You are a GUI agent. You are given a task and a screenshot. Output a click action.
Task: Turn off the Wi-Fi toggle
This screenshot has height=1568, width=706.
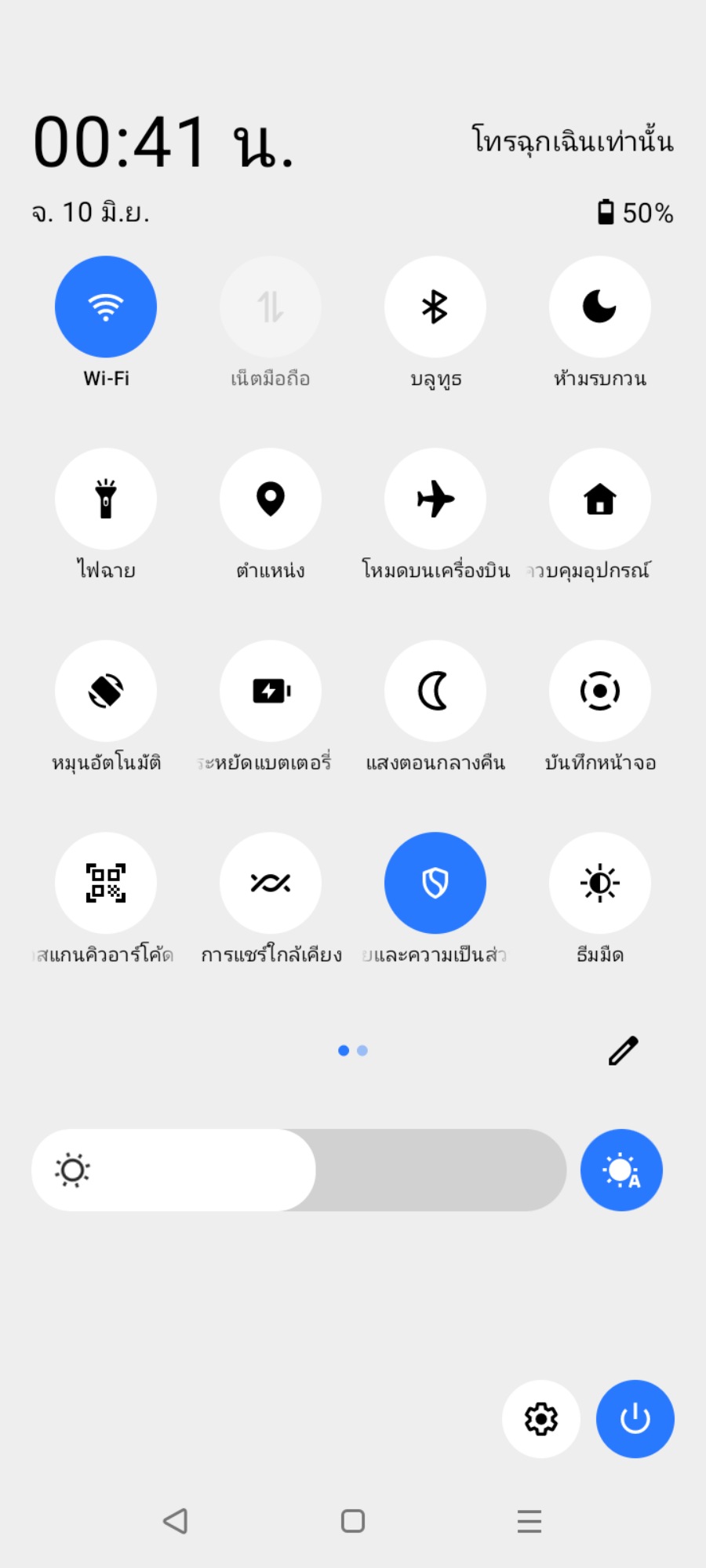click(x=106, y=307)
